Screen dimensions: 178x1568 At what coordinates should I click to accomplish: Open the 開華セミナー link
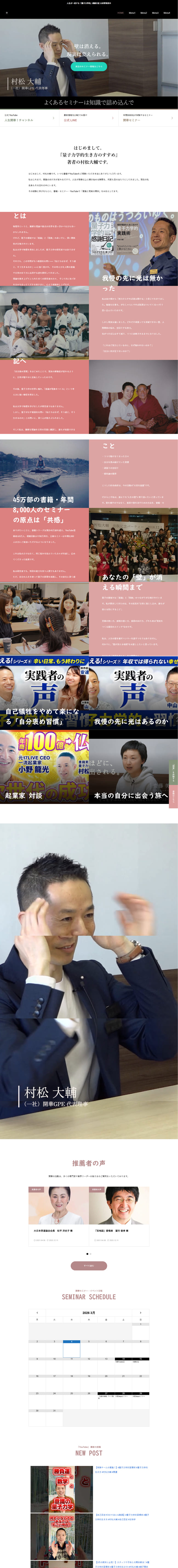coord(148,118)
